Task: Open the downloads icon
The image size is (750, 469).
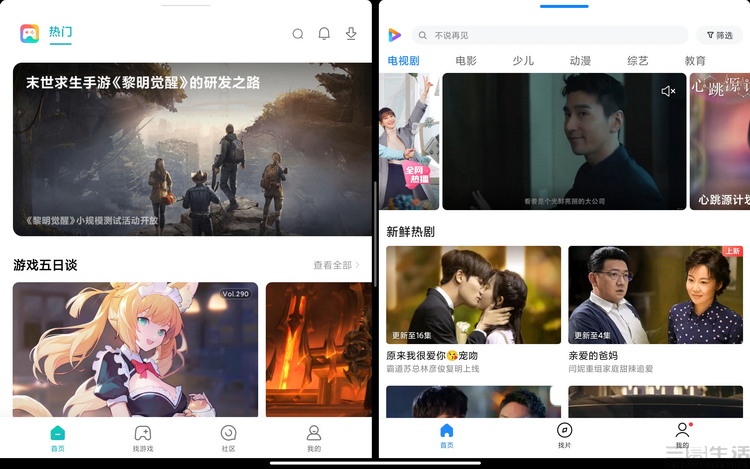Action: click(351, 34)
